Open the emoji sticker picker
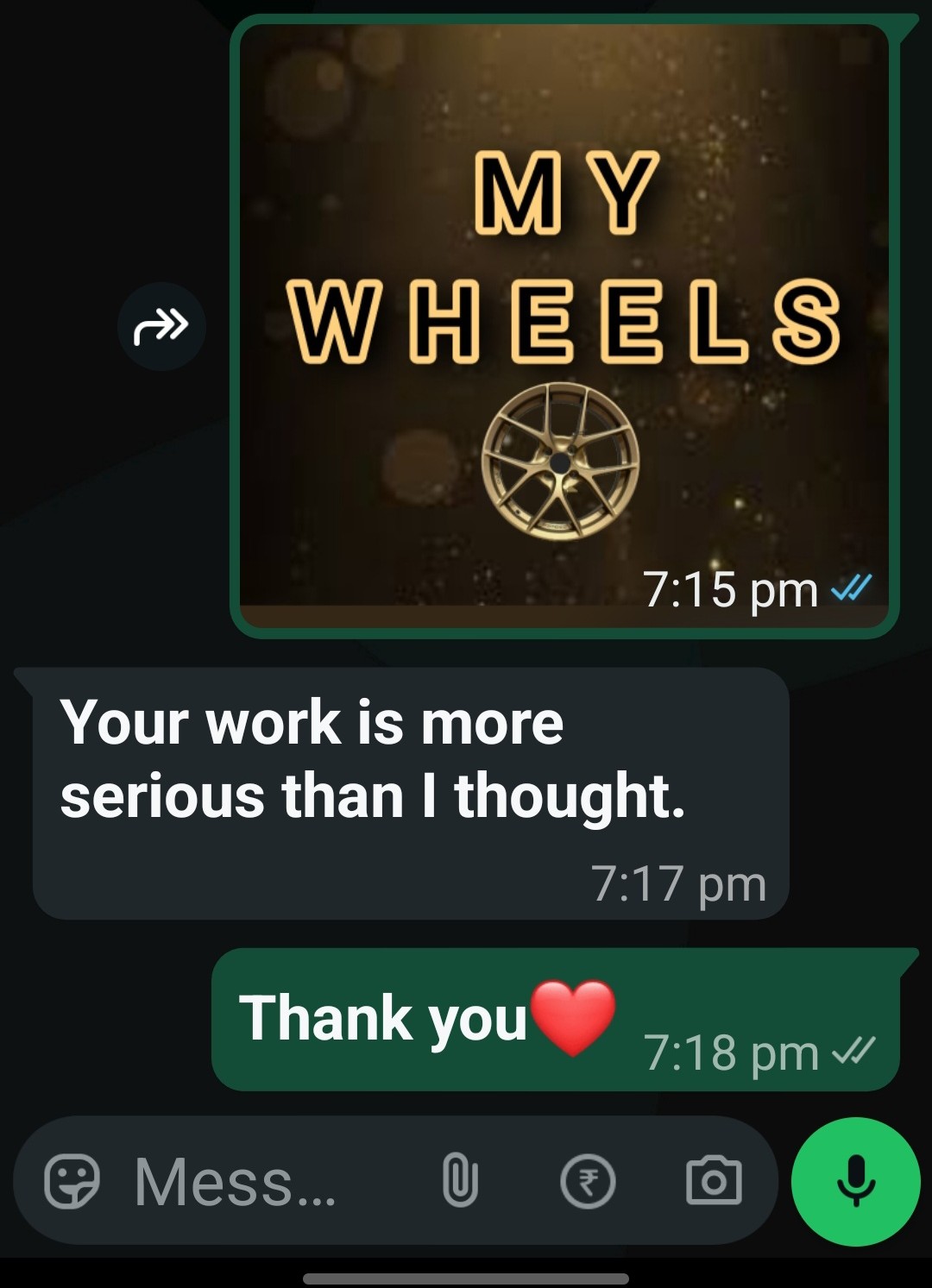This screenshot has width=932, height=1288. coord(72,1180)
